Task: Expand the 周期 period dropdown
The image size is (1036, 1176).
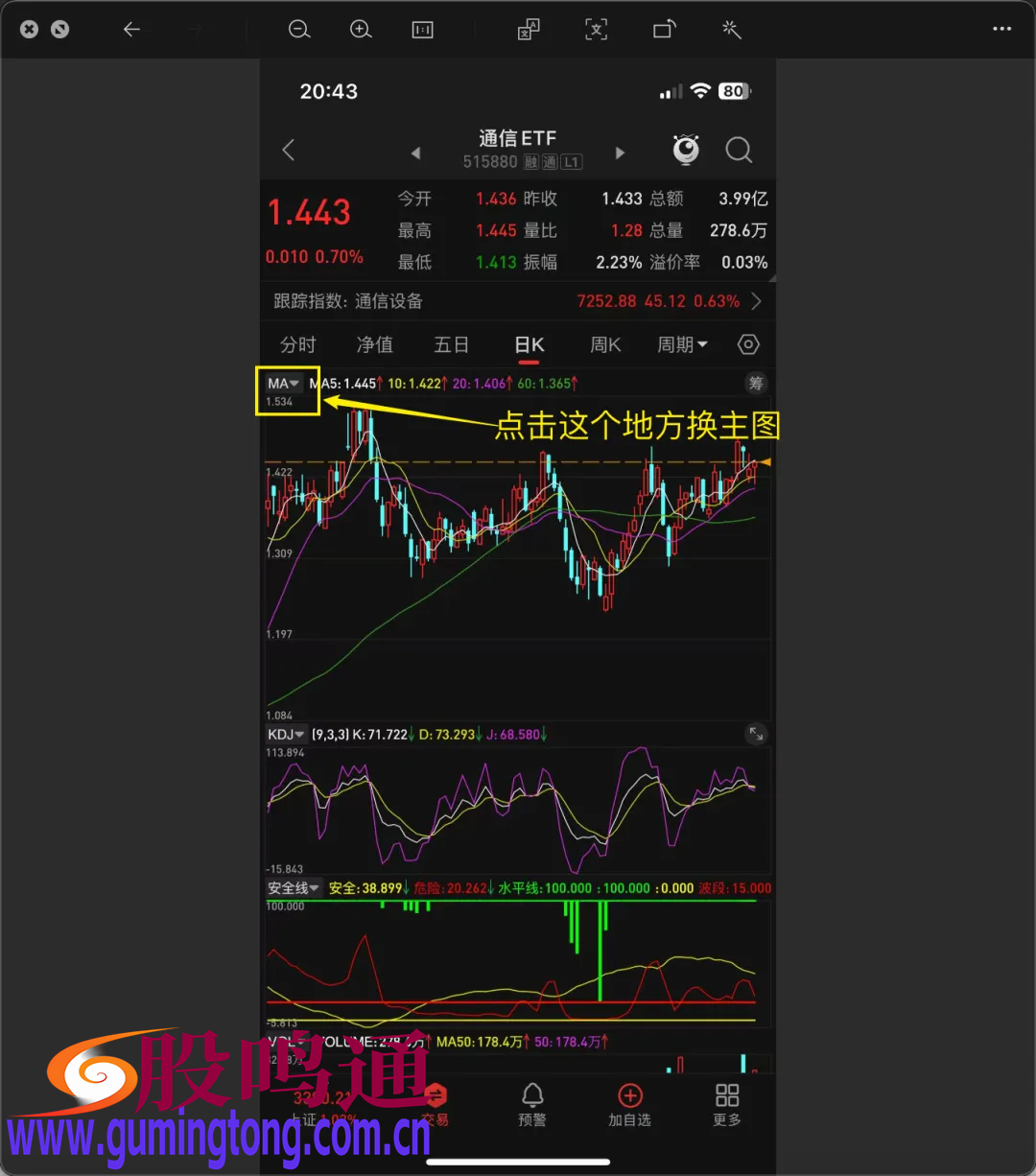Action: pyautogui.click(x=682, y=344)
